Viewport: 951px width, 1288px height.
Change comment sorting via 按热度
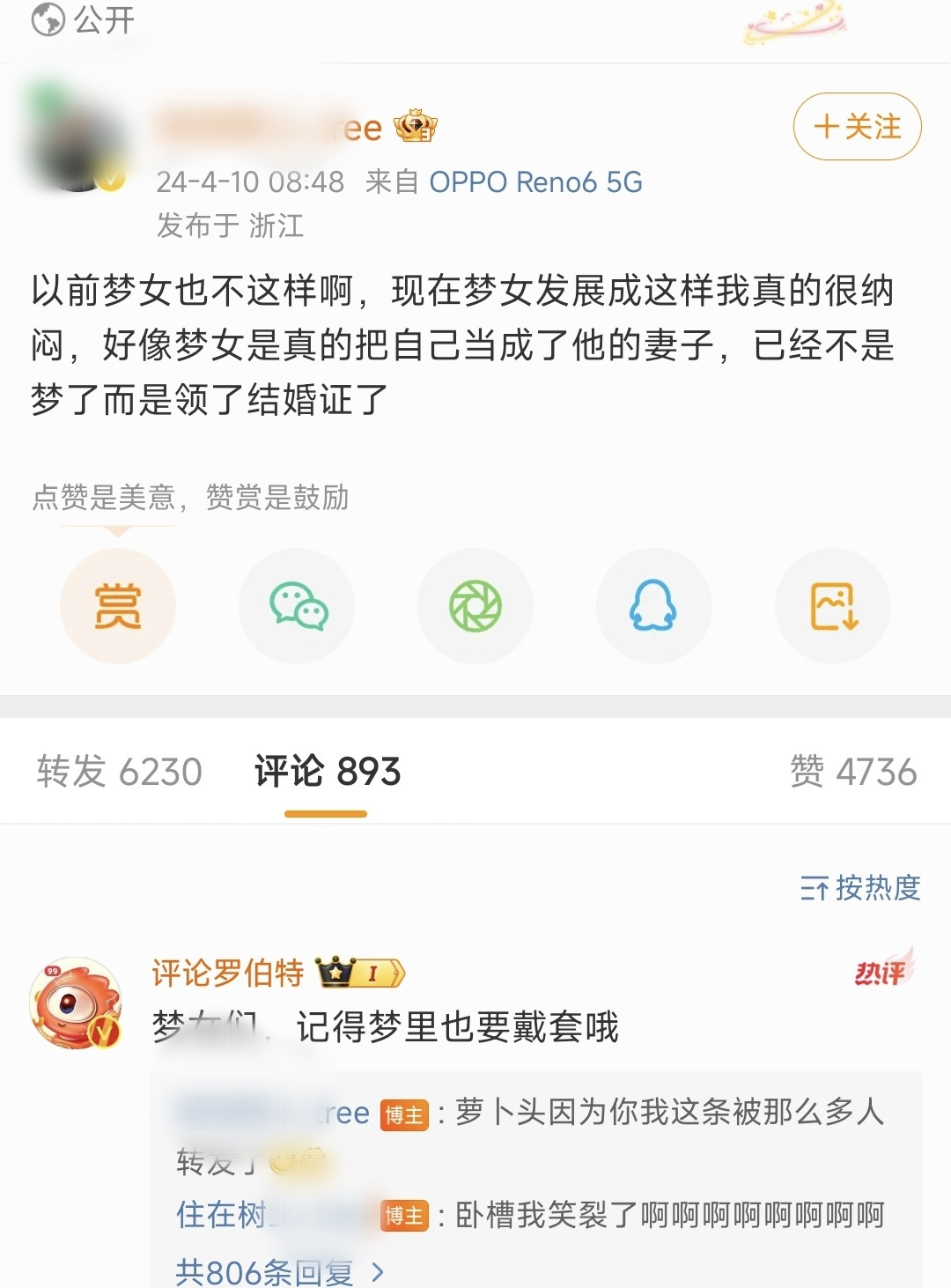[x=860, y=888]
